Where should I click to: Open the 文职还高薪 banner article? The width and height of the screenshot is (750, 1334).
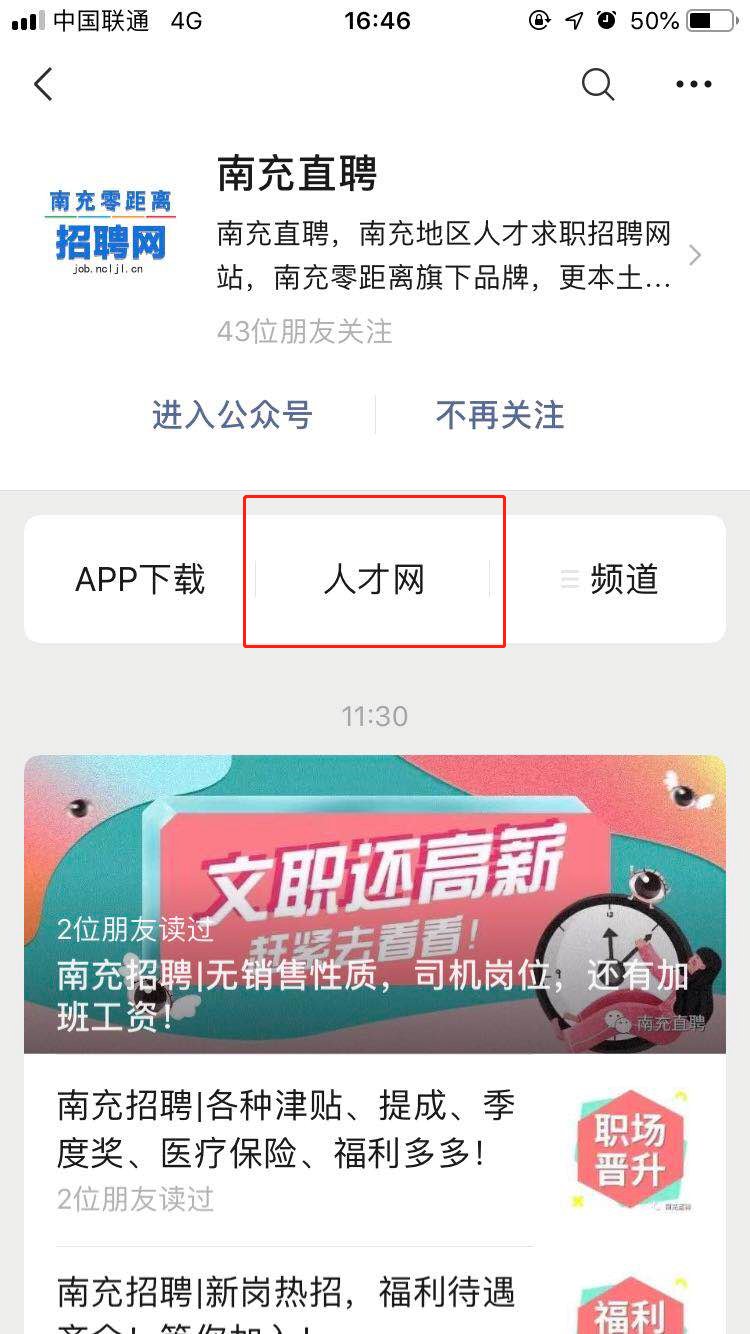375,903
